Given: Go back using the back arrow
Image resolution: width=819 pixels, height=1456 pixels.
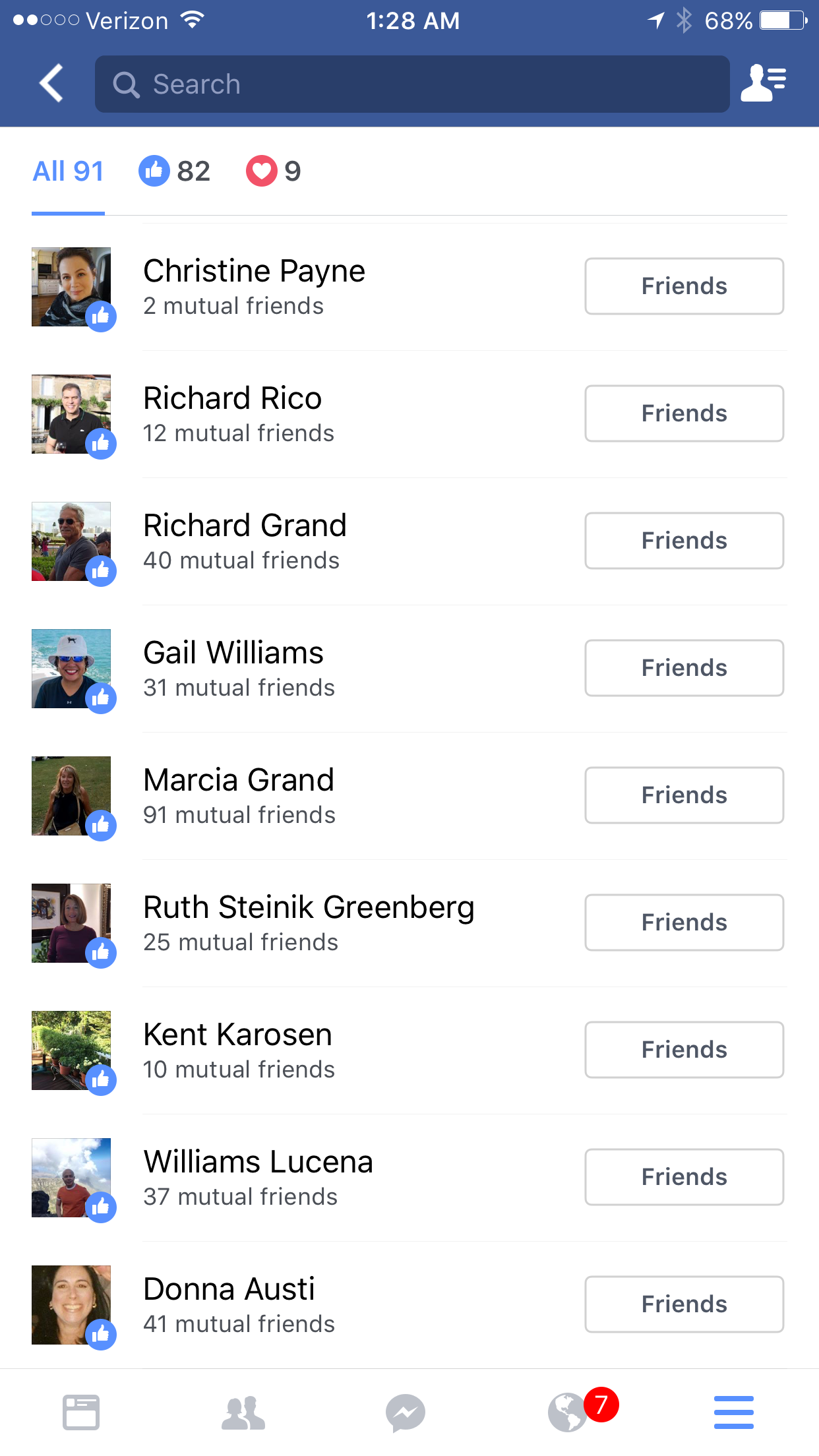Looking at the screenshot, I should [x=51, y=84].
